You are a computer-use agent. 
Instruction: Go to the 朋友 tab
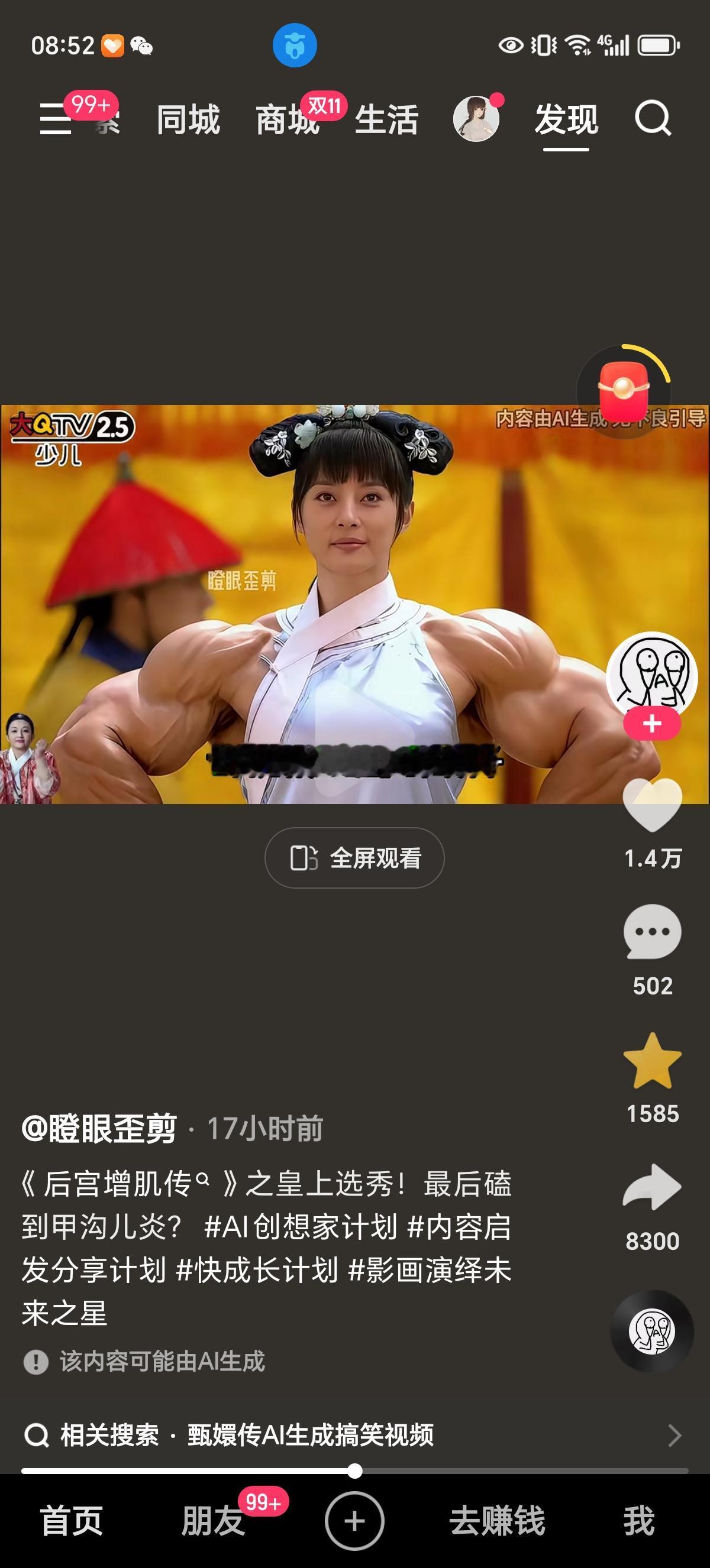coord(213,1521)
